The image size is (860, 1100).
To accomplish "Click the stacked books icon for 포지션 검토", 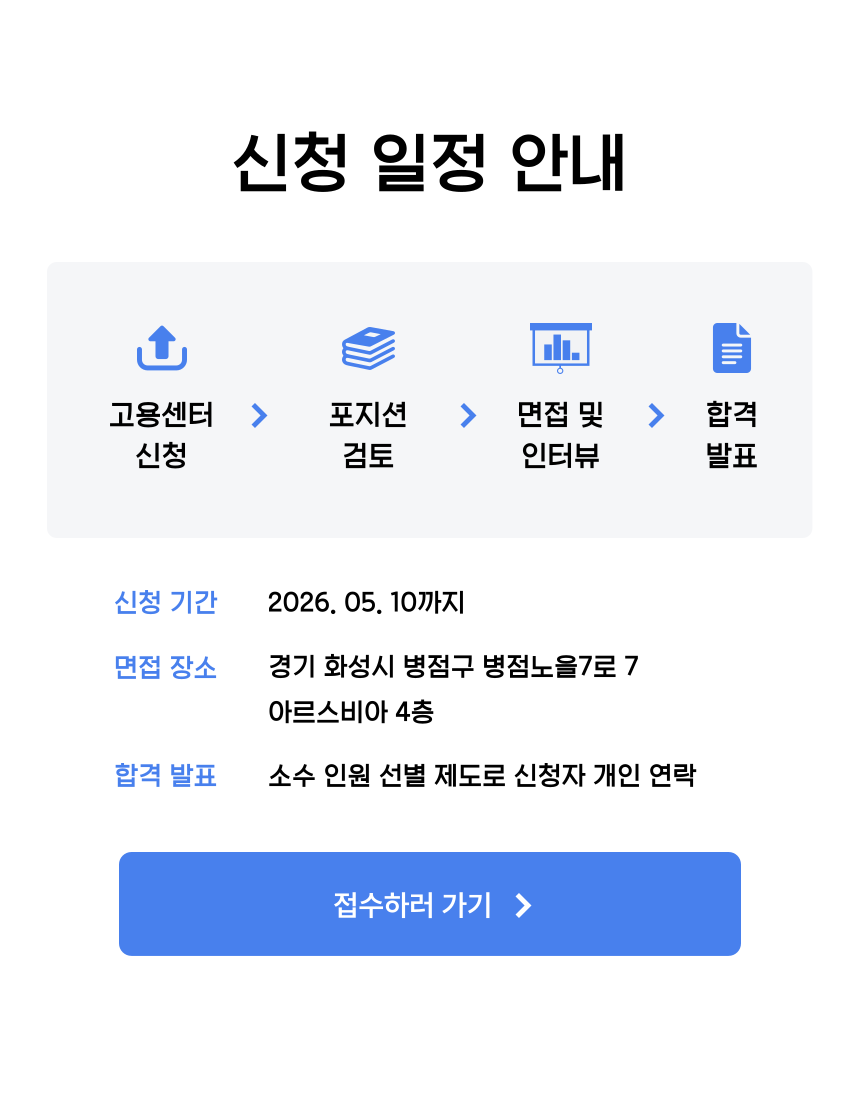I will 368,349.
